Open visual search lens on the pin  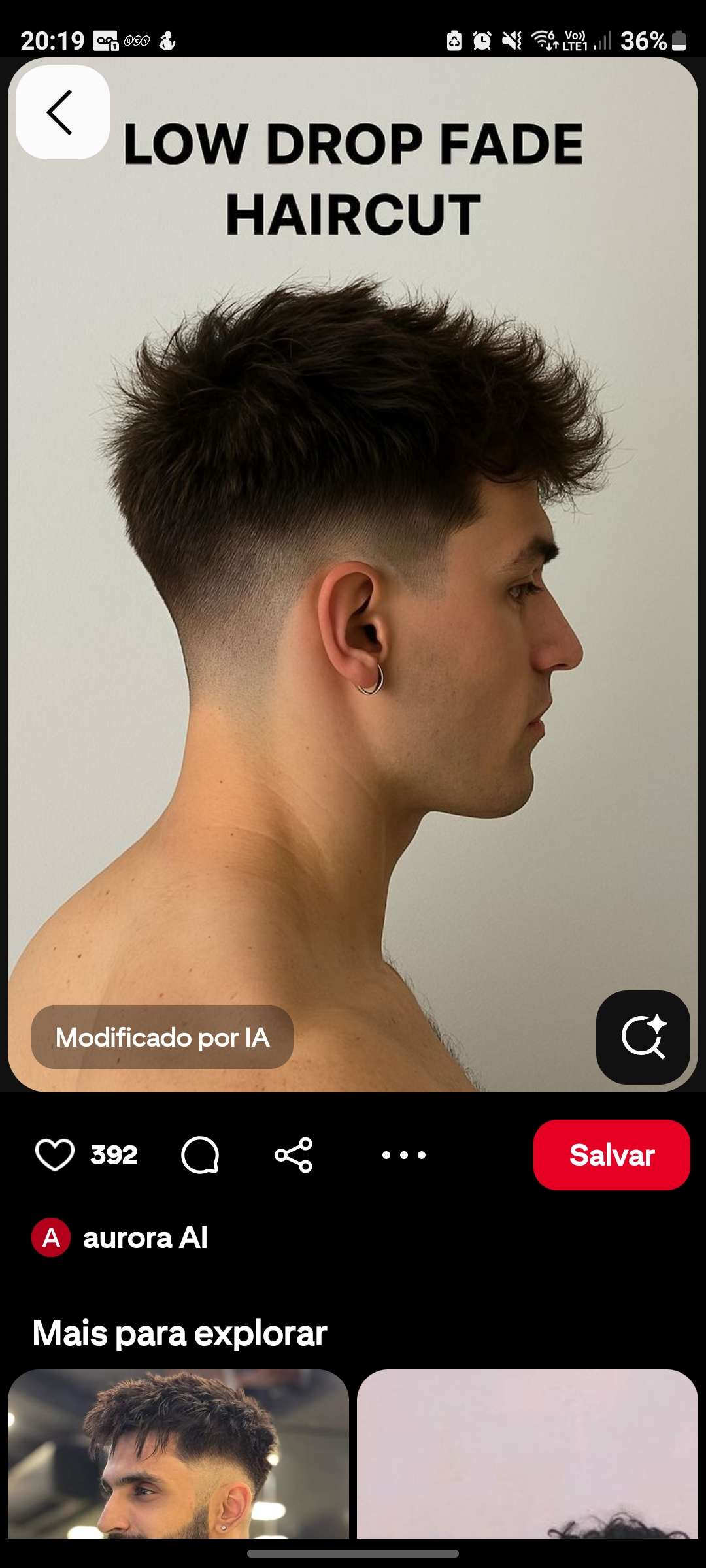click(x=643, y=1037)
